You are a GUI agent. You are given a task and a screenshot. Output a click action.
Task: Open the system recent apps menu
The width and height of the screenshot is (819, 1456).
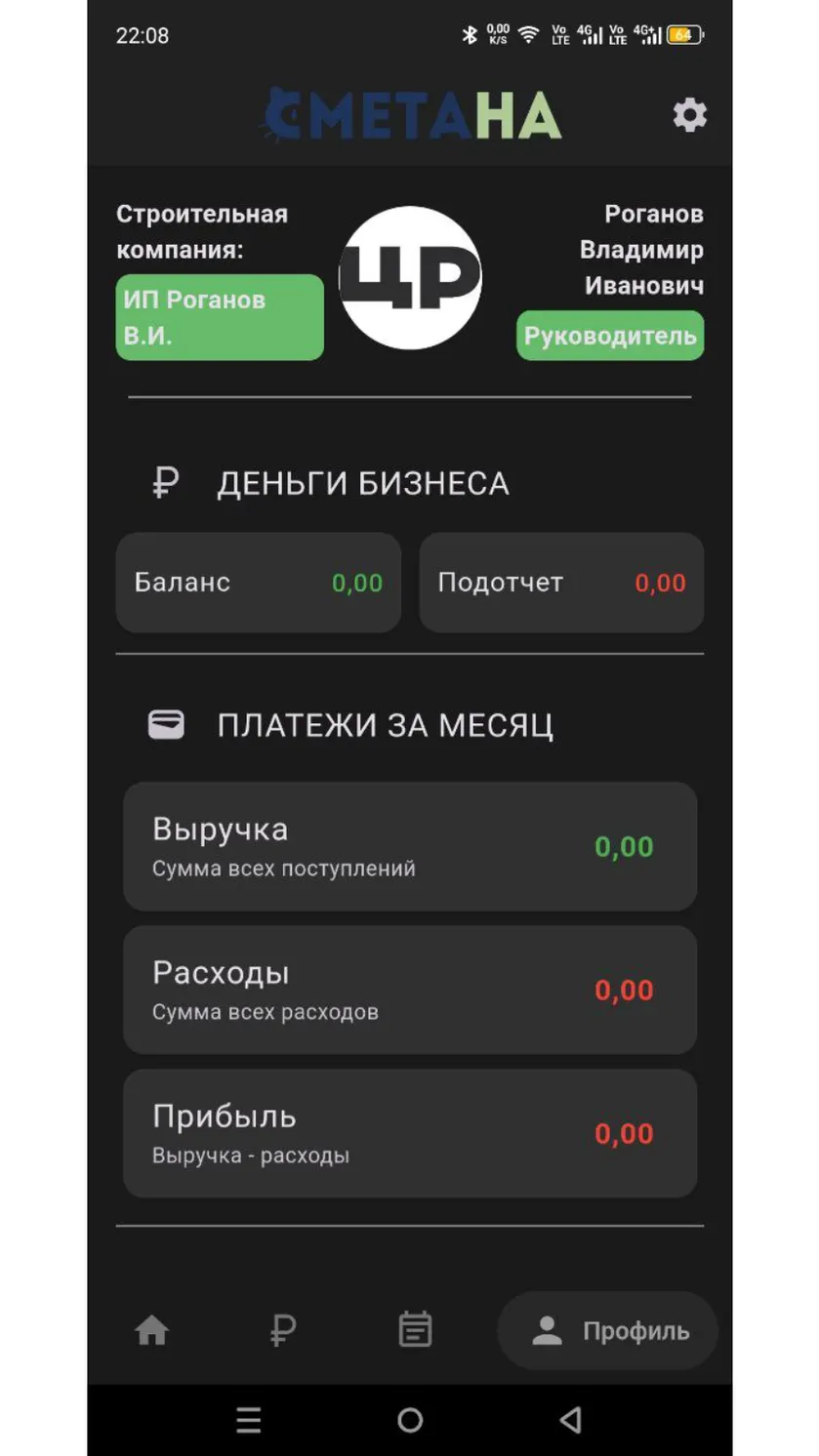249,1420
